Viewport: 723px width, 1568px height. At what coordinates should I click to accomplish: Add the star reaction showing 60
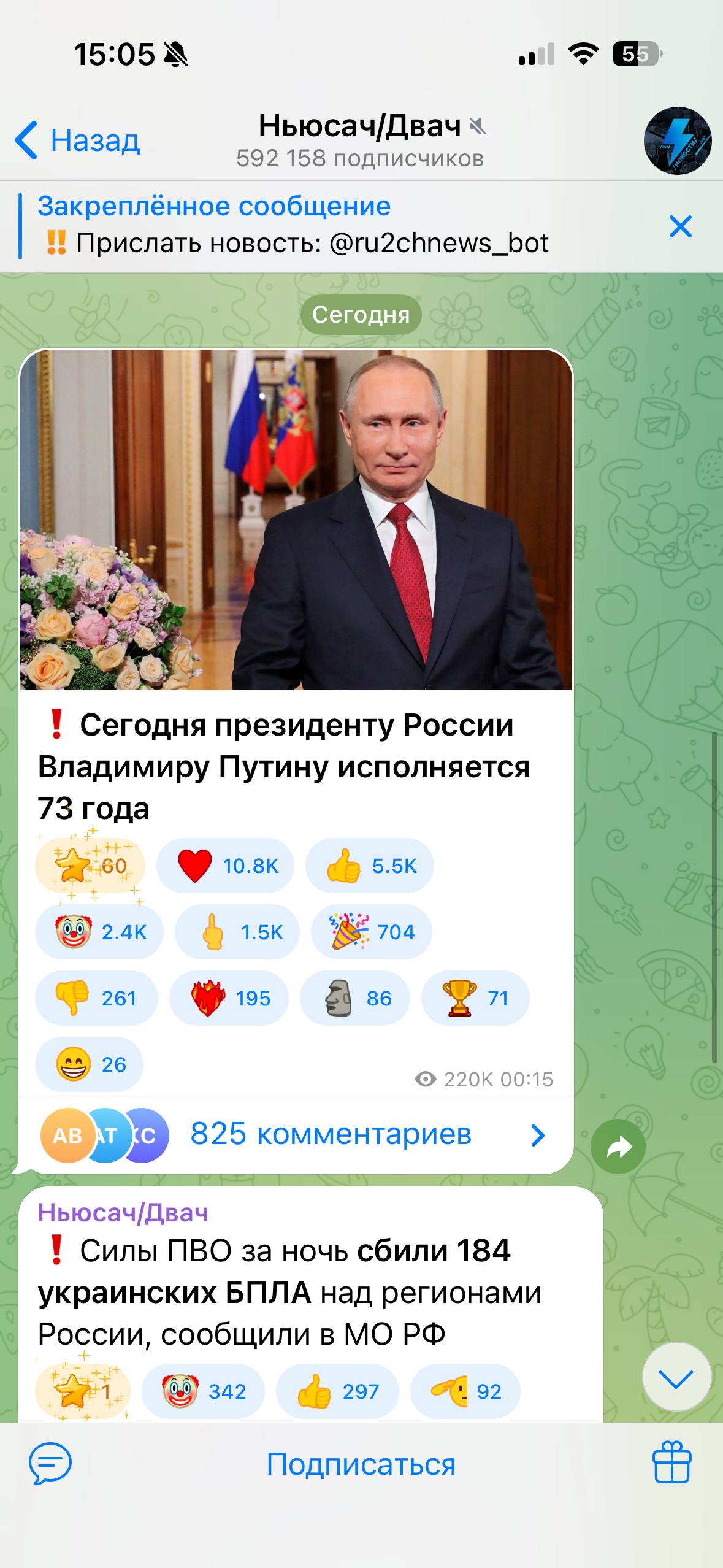point(90,866)
